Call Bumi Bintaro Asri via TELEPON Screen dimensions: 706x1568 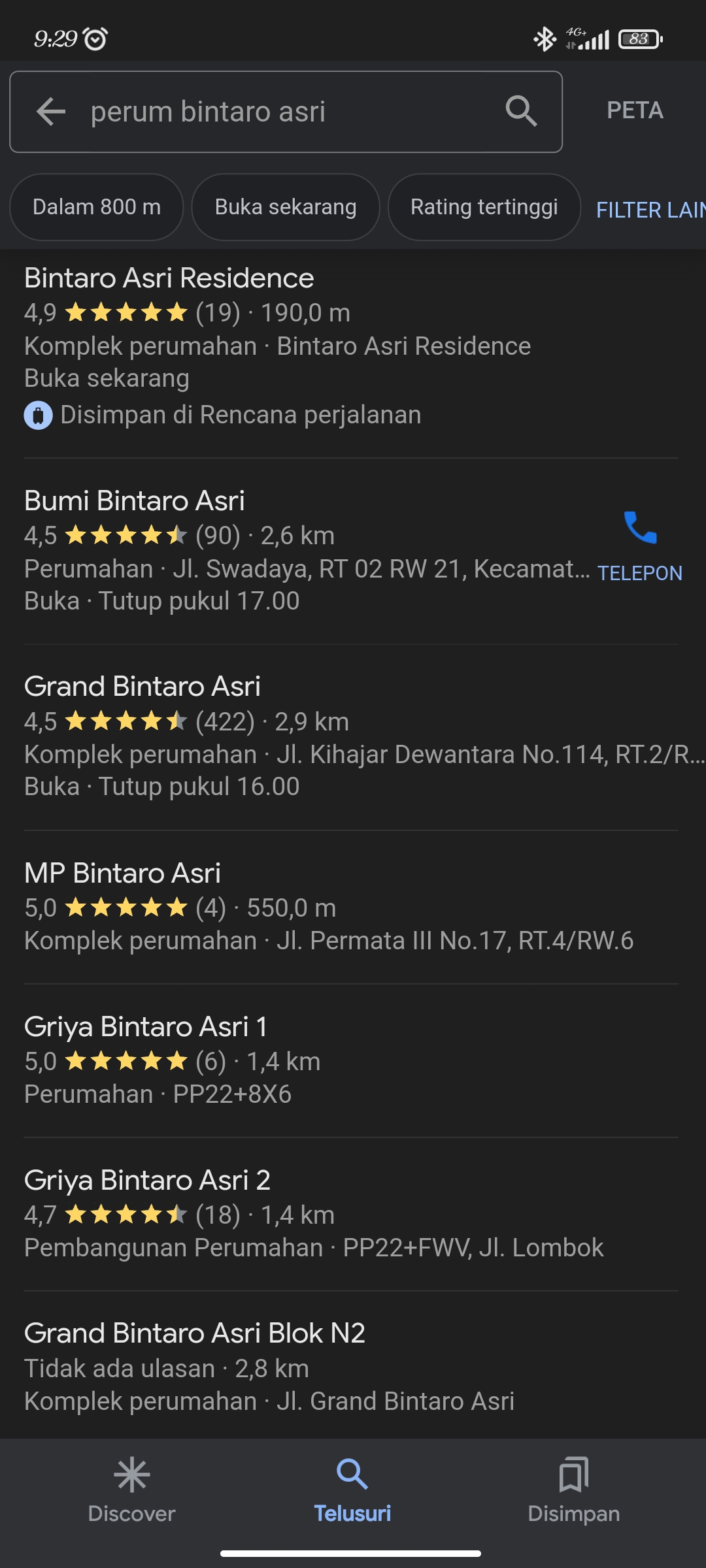coord(640,544)
